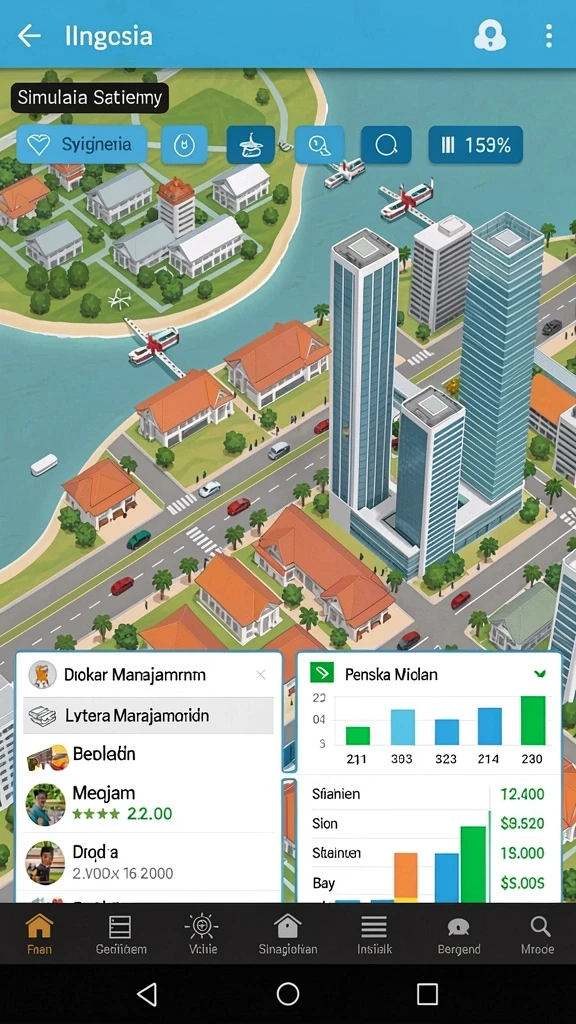Select the Lytera Marajamoridn row

[x=148, y=716]
